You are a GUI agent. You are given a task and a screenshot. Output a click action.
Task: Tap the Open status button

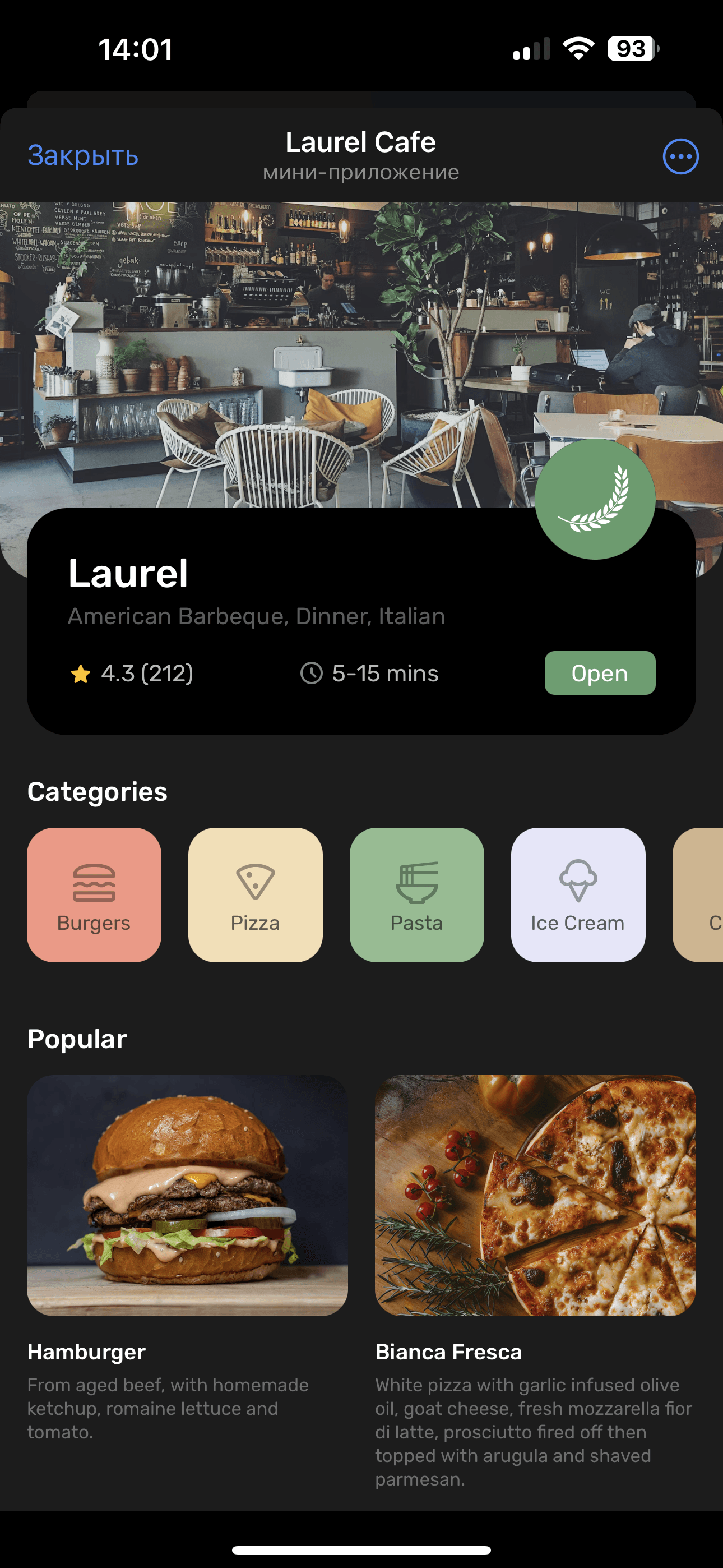(x=600, y=673)
